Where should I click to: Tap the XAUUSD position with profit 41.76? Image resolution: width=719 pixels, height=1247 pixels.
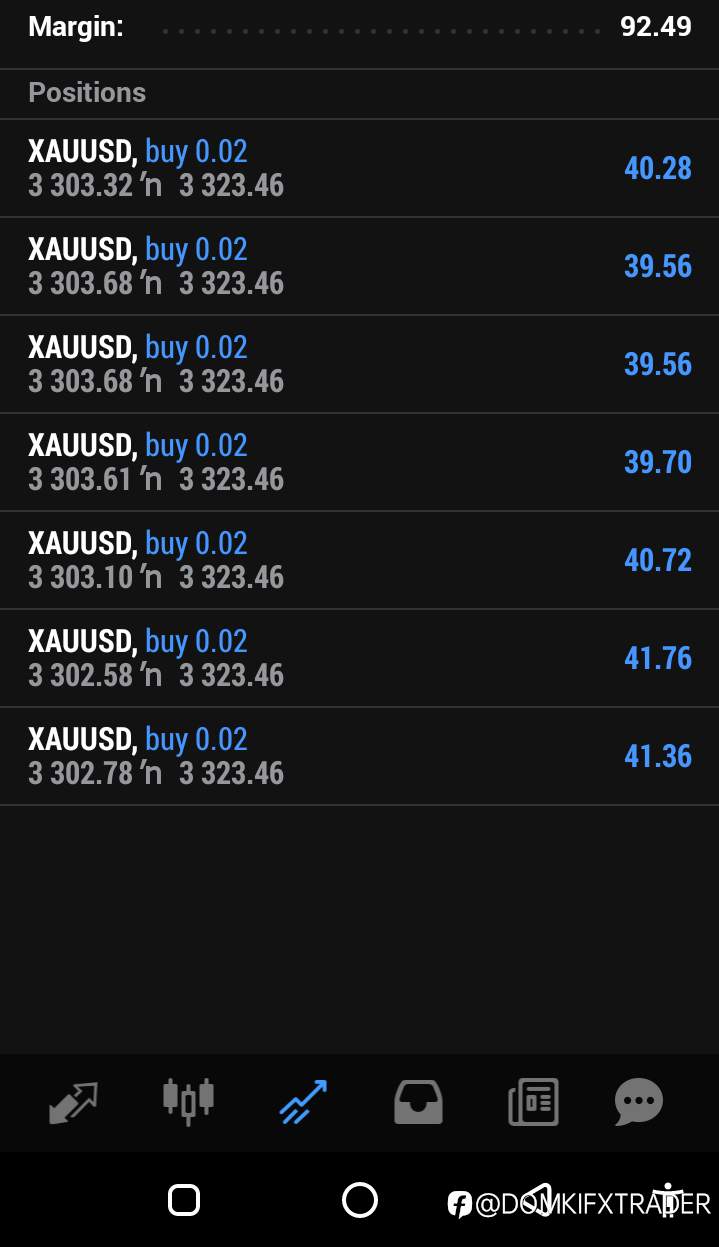[x=359, y=658]
